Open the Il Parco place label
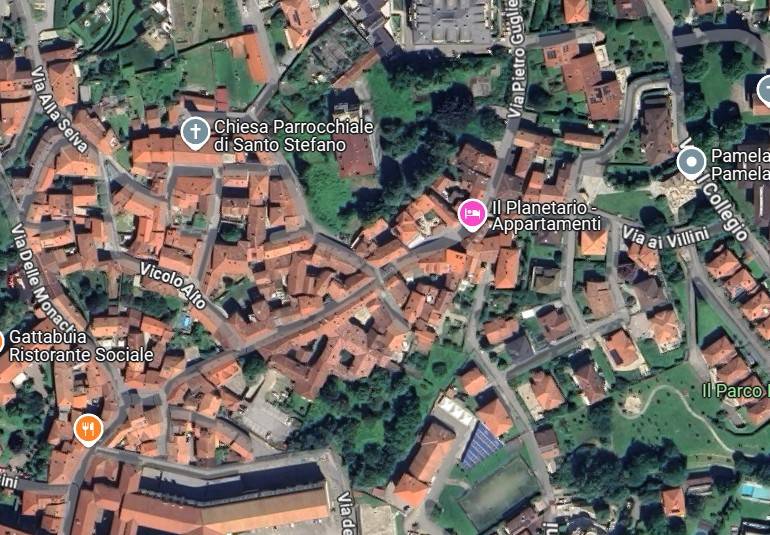 tap(735, 389)
